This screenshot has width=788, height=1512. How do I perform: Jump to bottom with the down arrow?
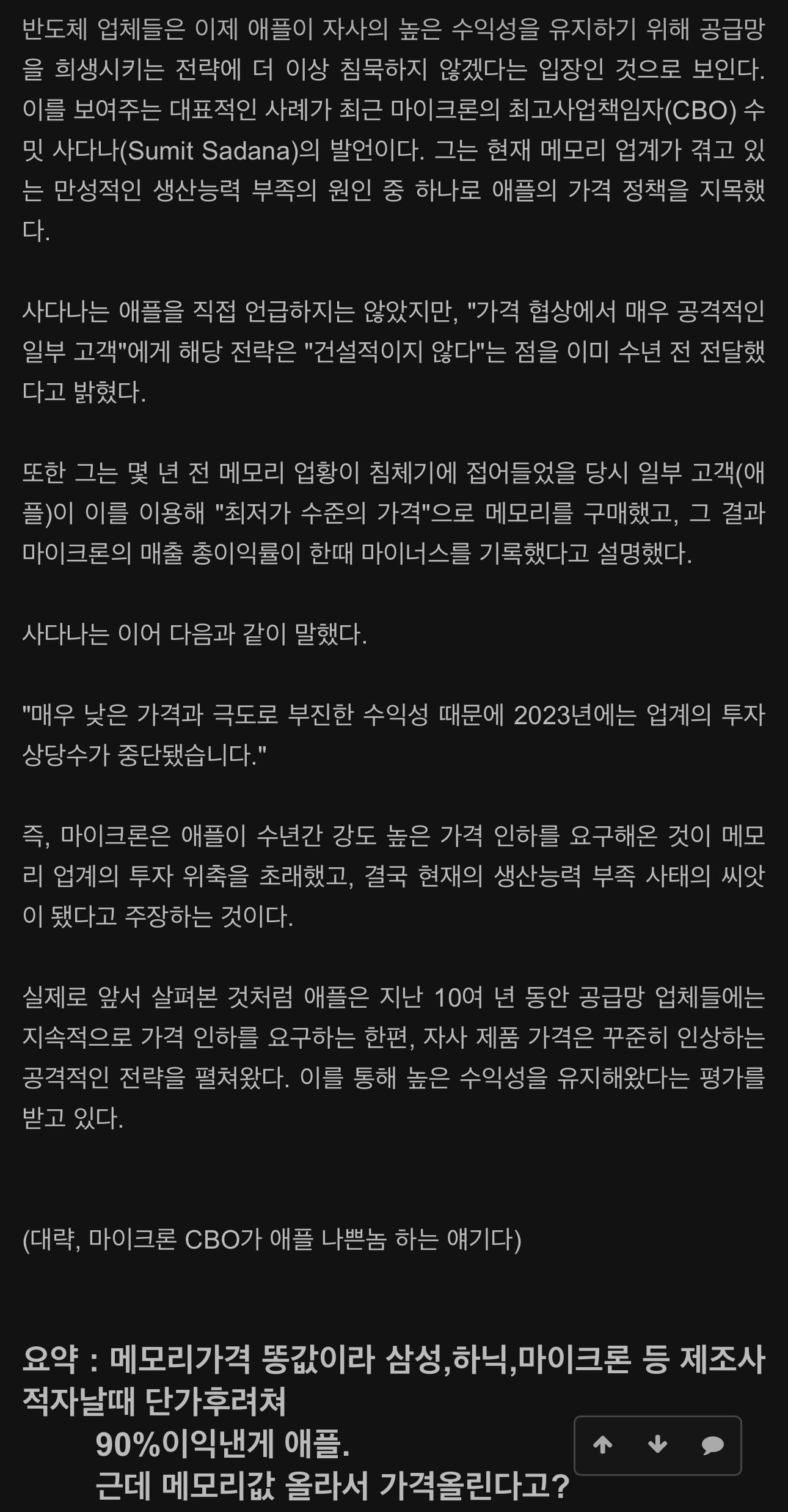point(657,1445)
